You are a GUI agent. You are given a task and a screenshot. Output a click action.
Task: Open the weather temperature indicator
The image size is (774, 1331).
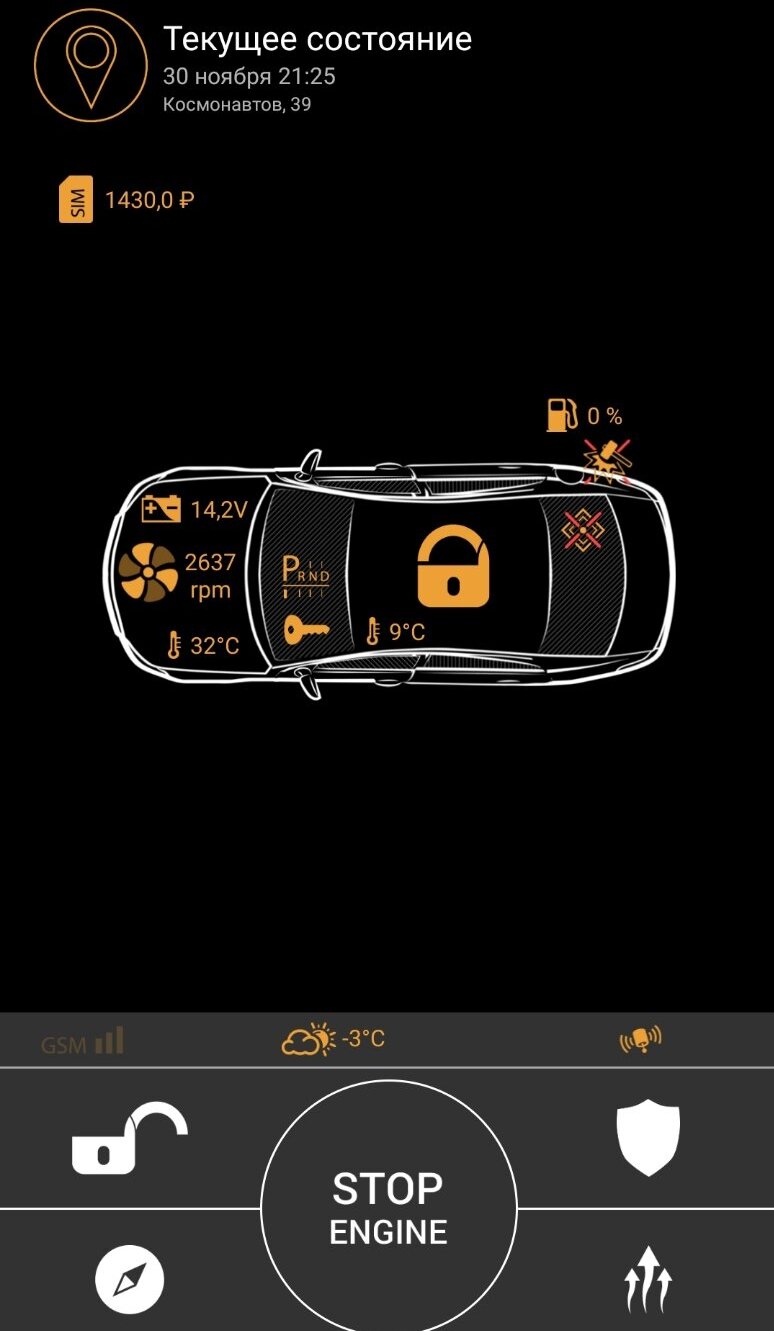click(x=333, y=1040)
